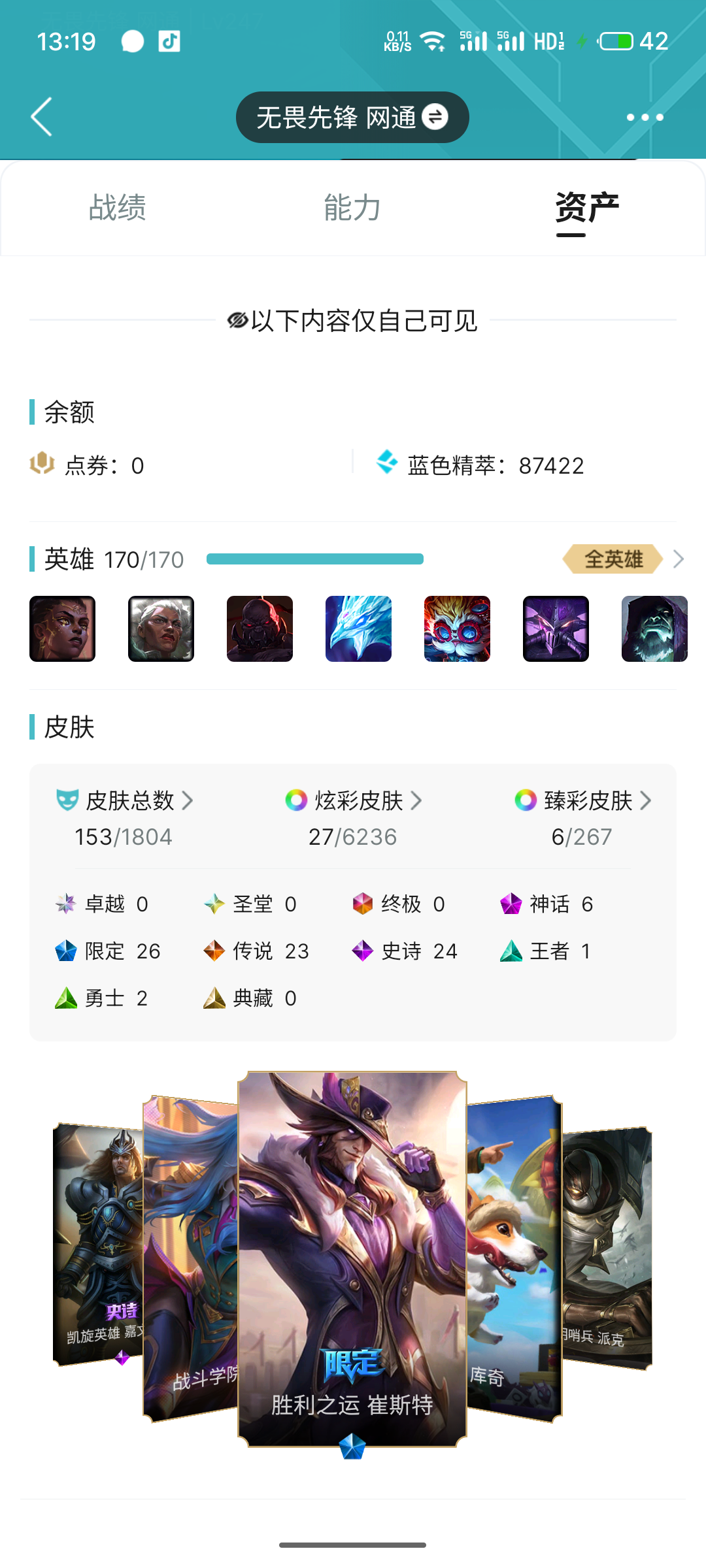The width and height of the screenshot is (706, 1568).
Task: Switch to the 能力 tab
Action: click(x=352, y=208)
